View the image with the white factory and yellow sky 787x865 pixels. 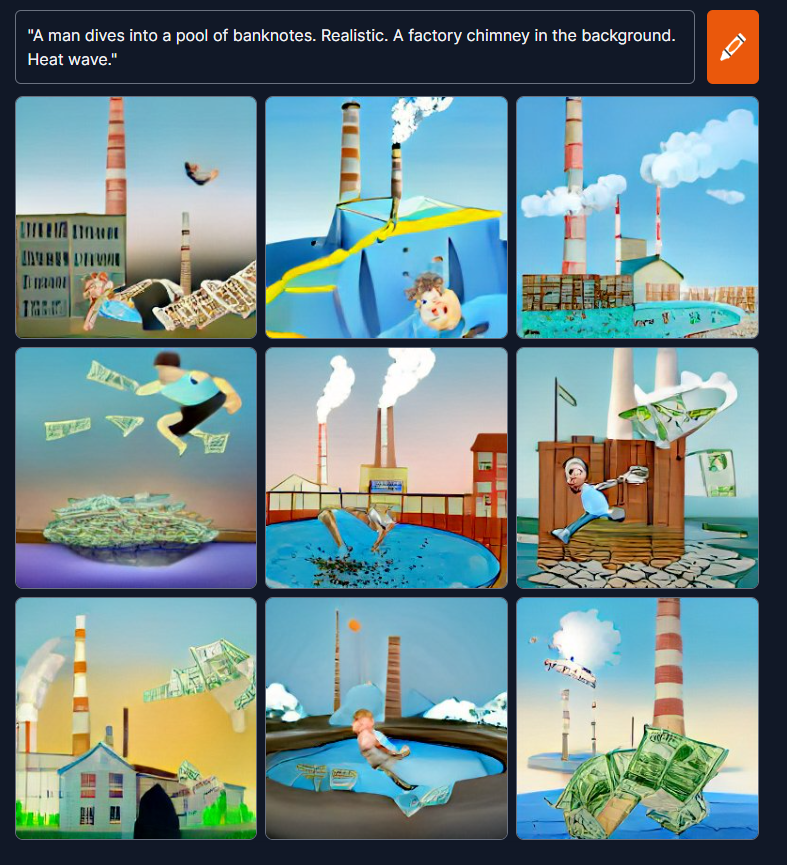(136, 718)
